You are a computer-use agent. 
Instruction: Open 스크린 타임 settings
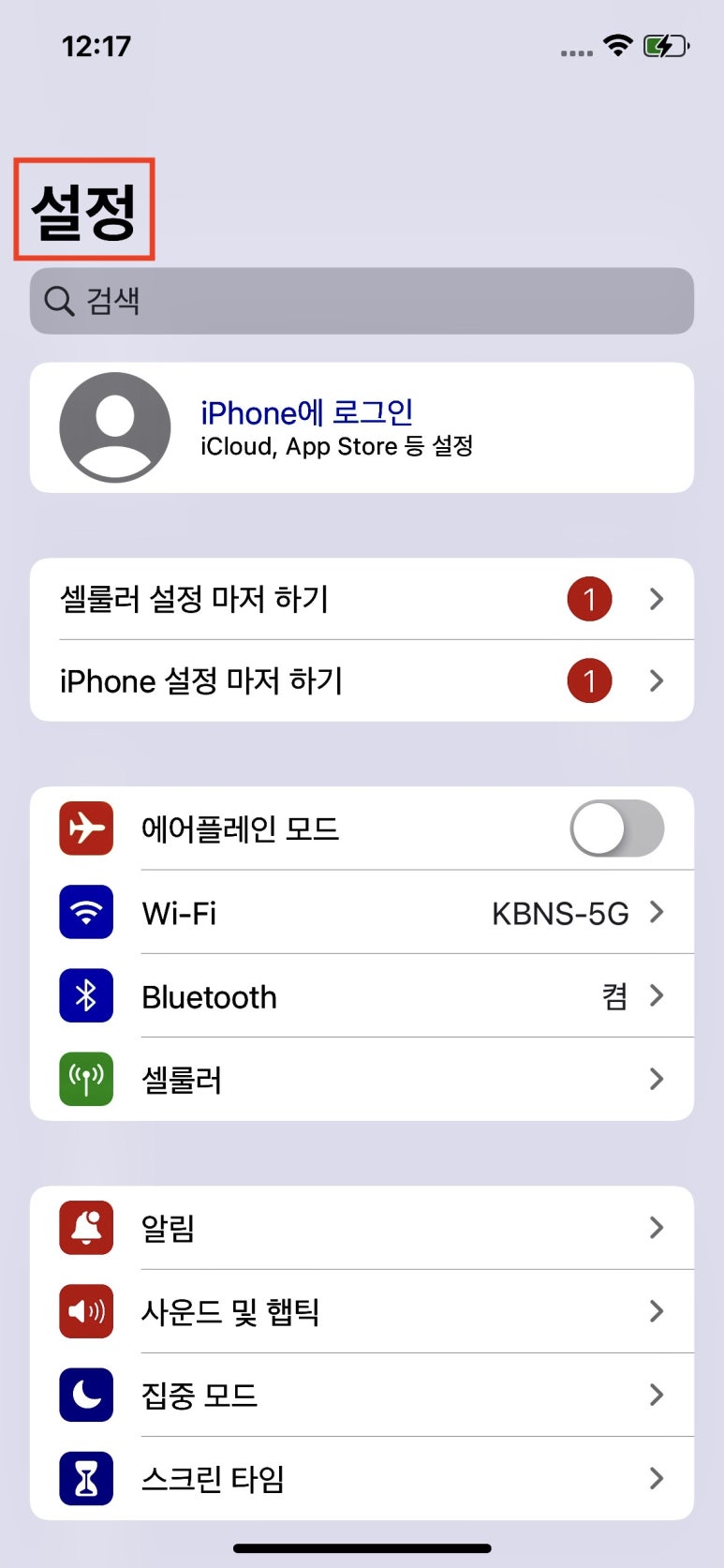[362, 1478]
